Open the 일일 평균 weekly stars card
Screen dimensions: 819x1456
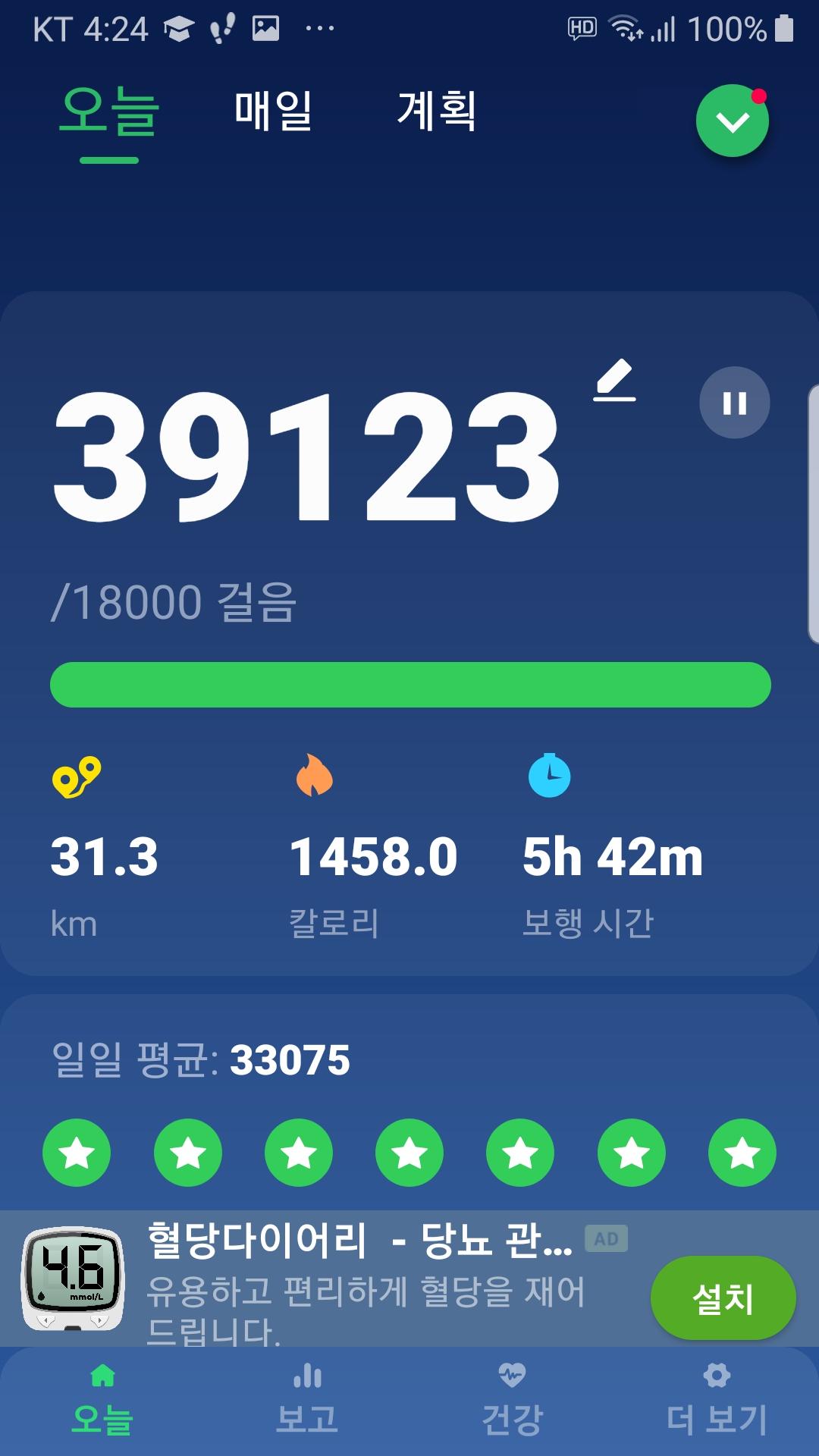coord(409,1100)
